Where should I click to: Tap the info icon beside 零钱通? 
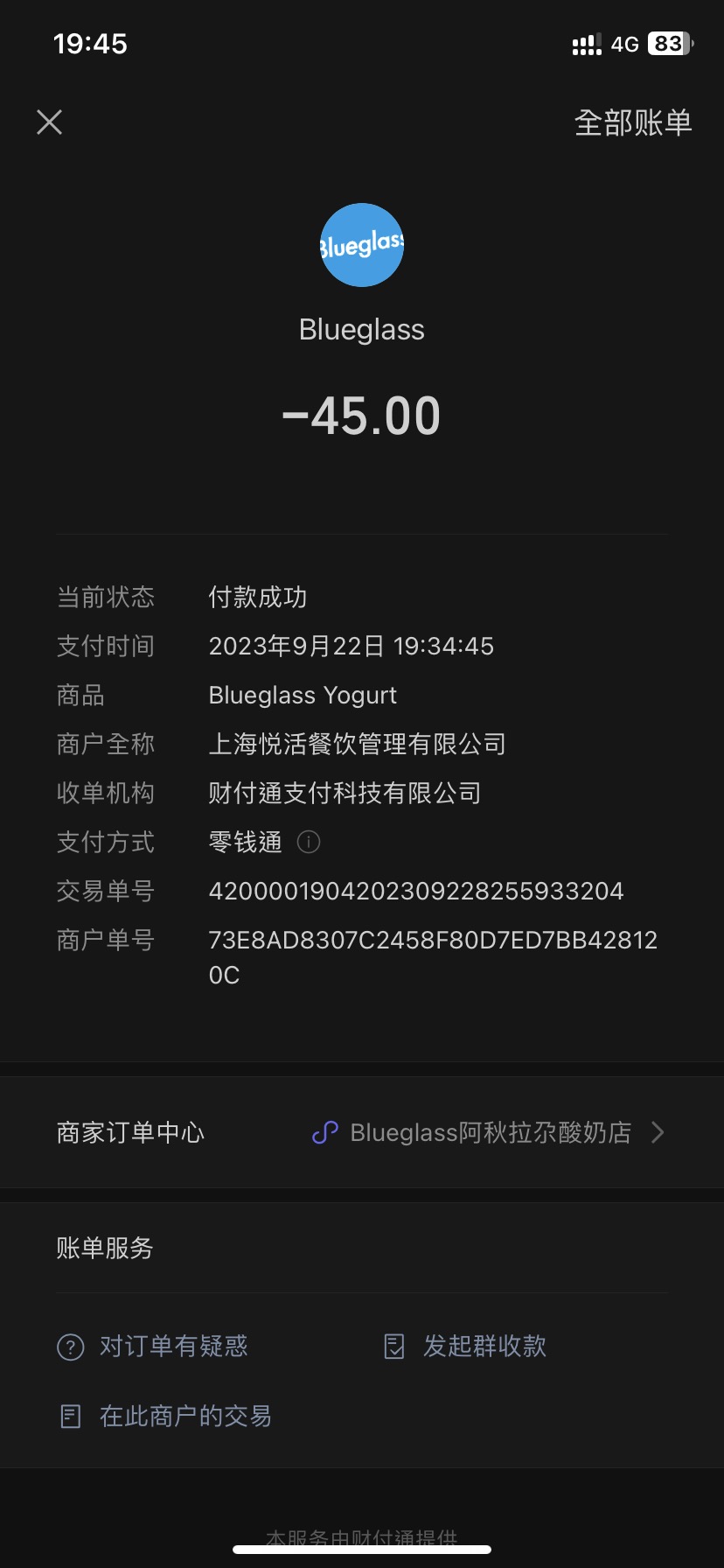pos(309,842)
